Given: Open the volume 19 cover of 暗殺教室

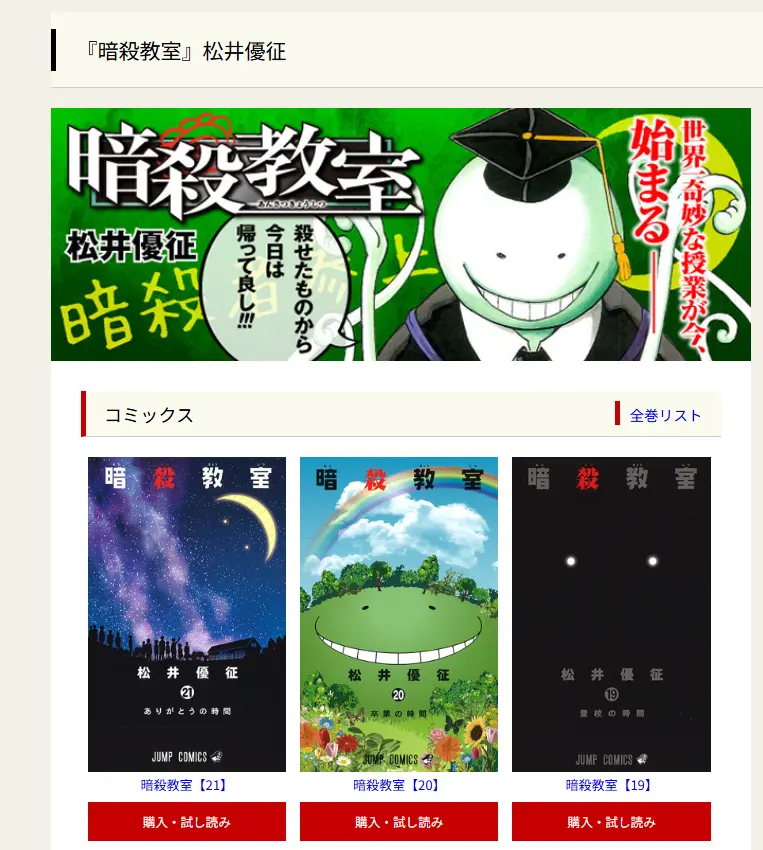Looking at the screenshot, I should point(611,614).
